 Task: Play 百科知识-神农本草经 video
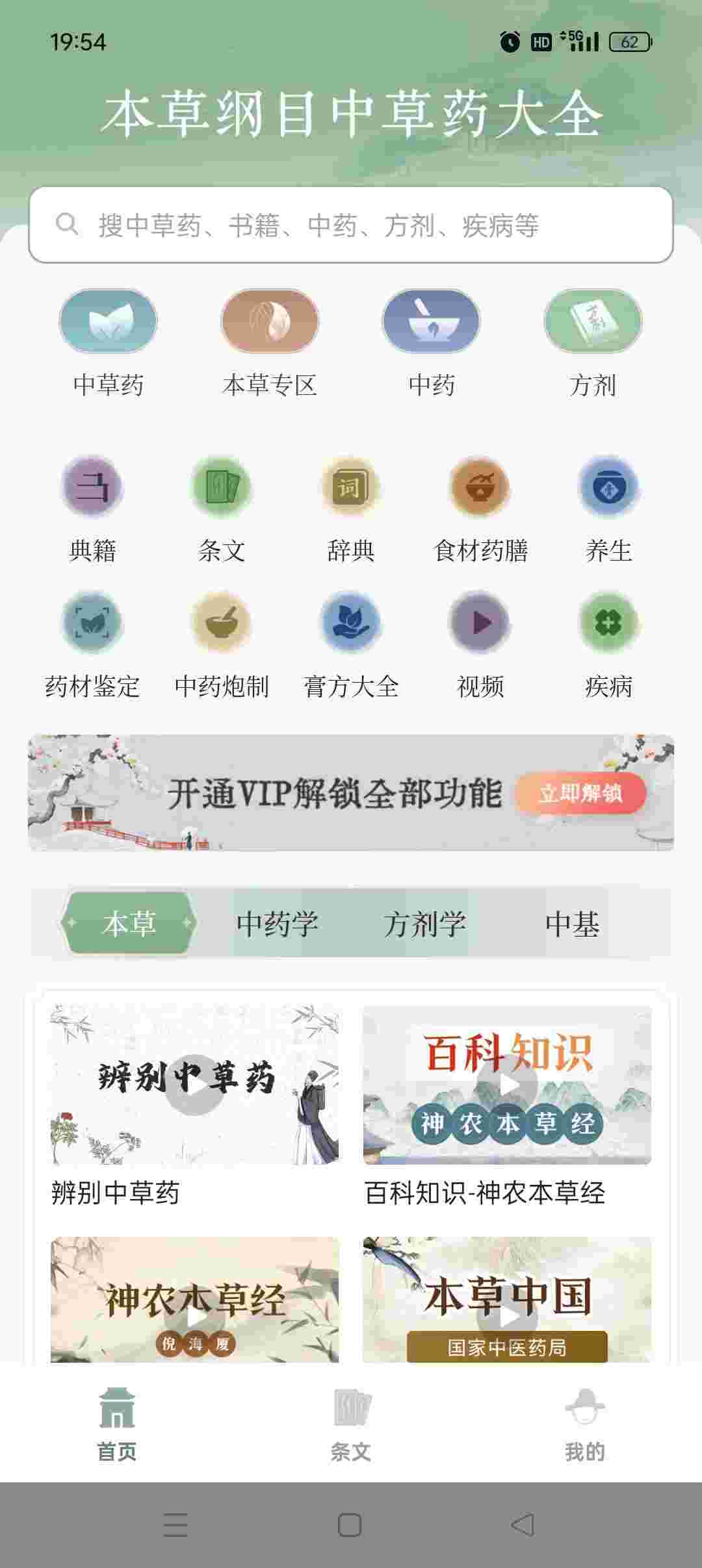[507, 1085]
